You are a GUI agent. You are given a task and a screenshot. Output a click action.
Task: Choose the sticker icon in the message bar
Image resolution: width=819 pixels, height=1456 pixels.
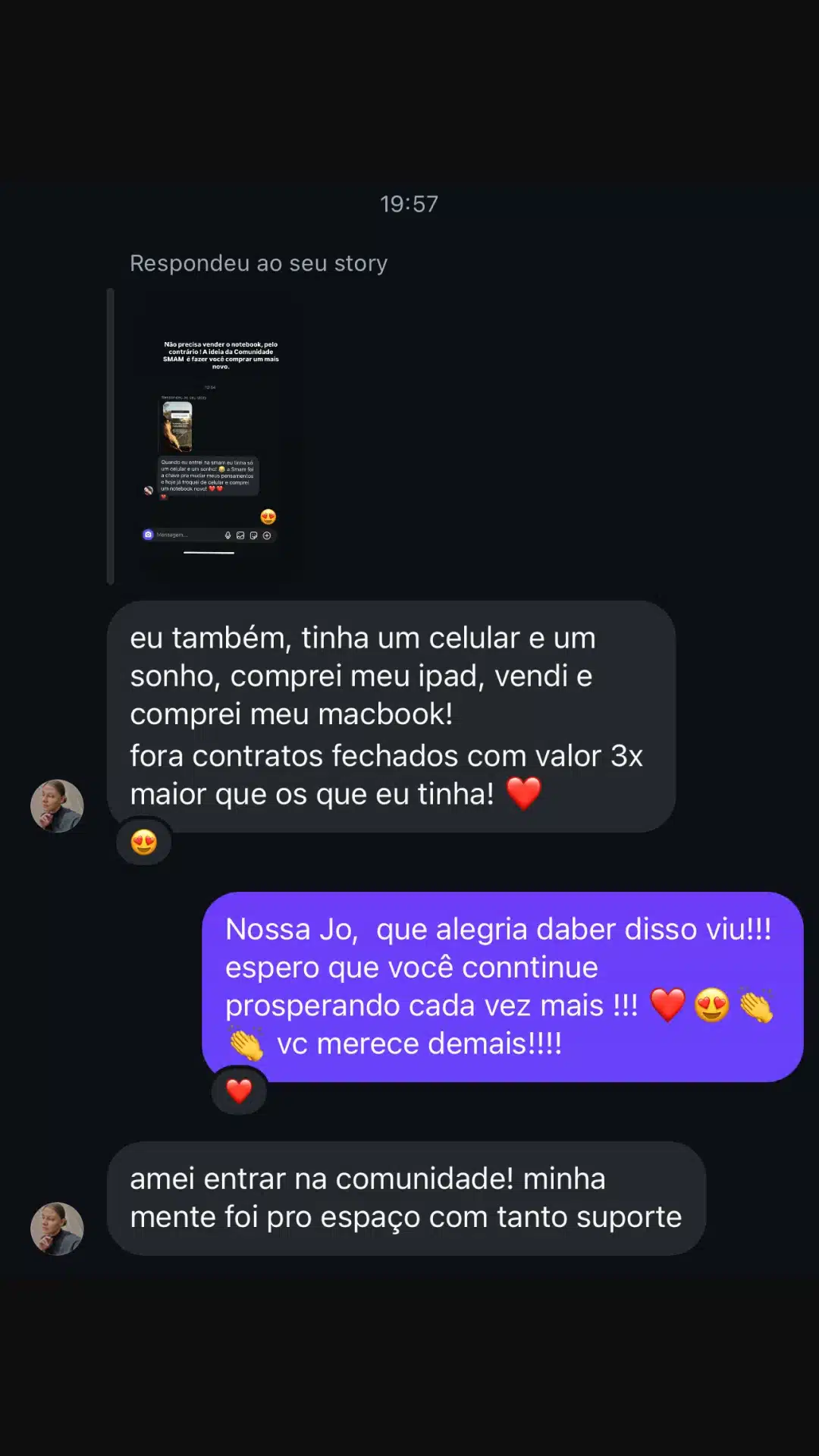[254, 535]
